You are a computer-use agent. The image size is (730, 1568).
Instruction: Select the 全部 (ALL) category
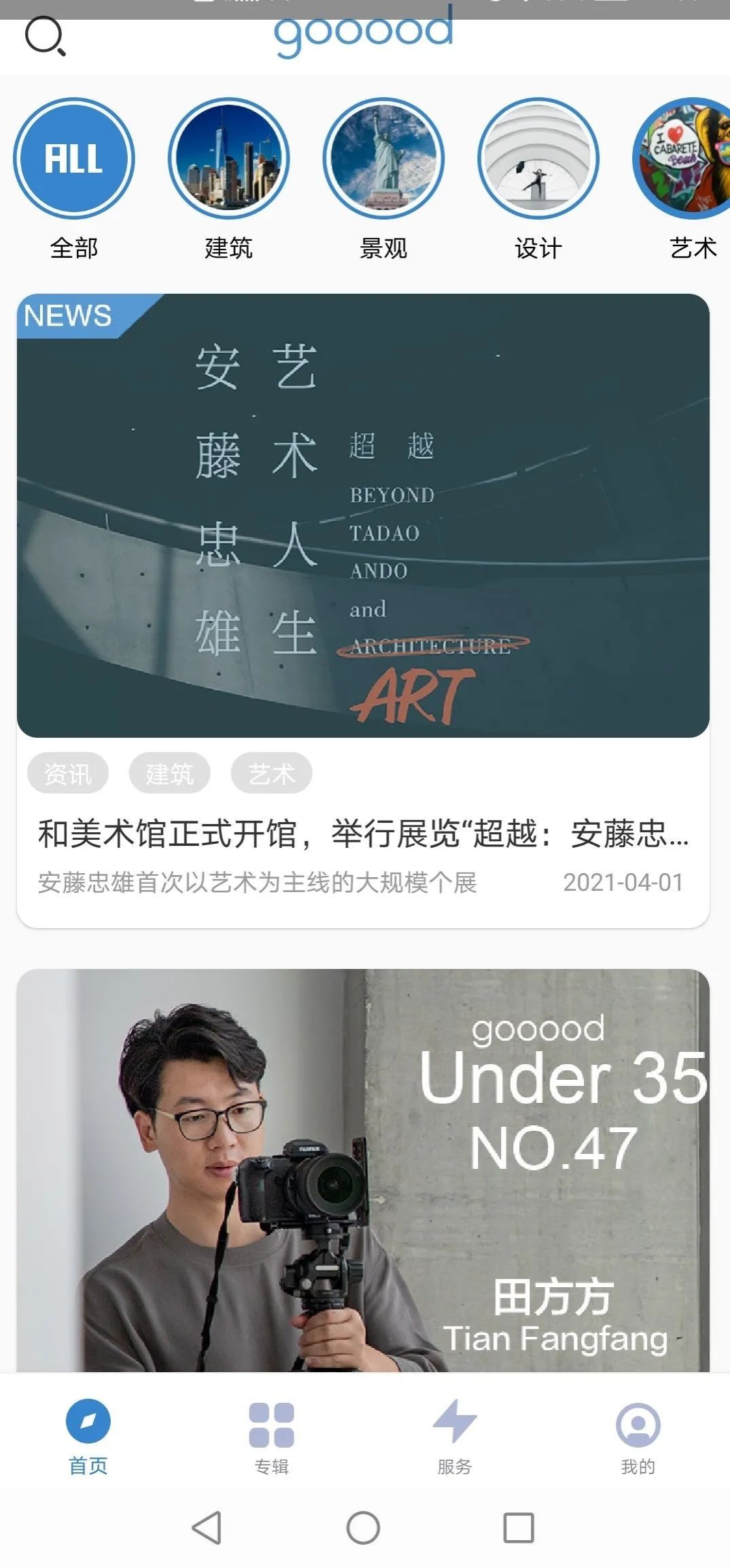(x=74, y=159)
